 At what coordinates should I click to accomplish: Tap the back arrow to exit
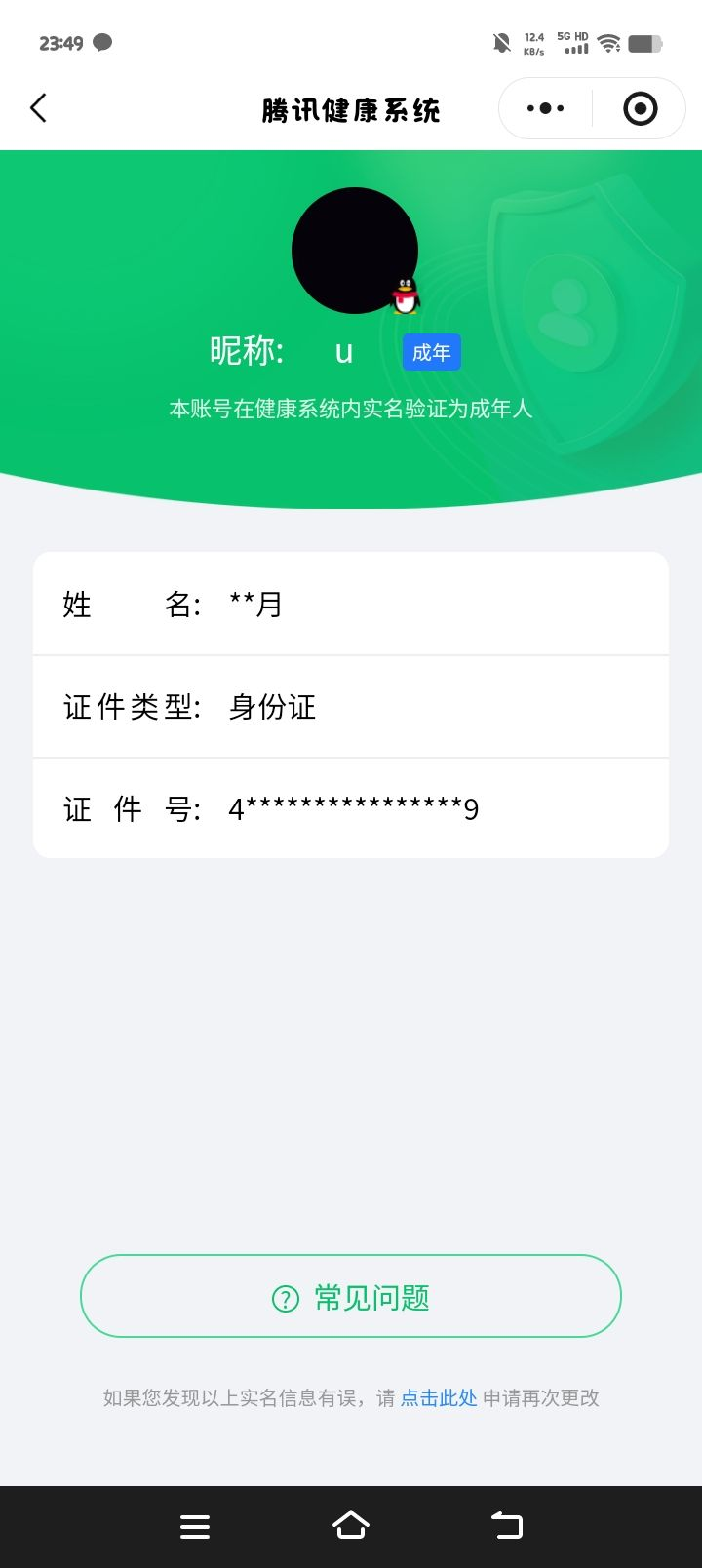pos(39,108)
